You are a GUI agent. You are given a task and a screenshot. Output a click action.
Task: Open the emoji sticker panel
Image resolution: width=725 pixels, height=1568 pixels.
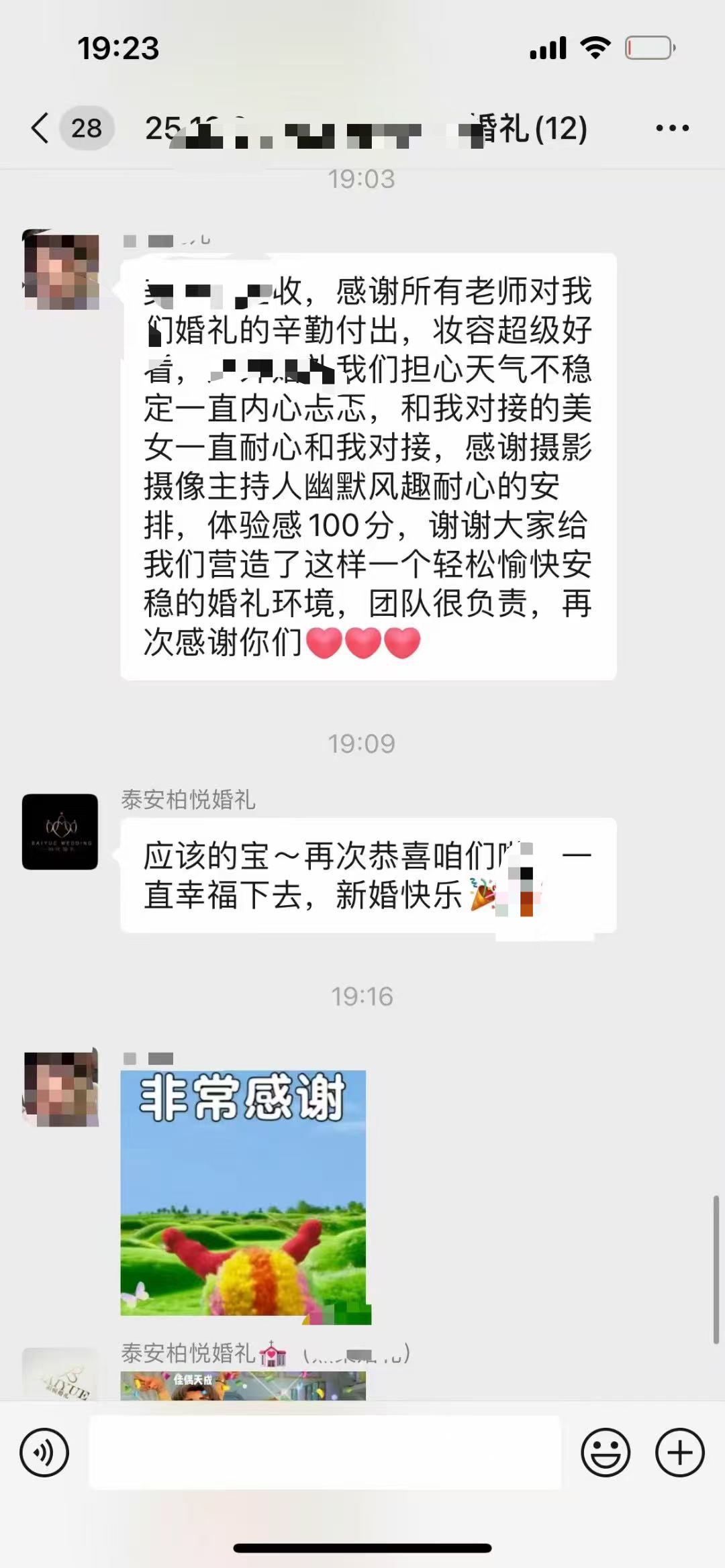pos(606,1453)
